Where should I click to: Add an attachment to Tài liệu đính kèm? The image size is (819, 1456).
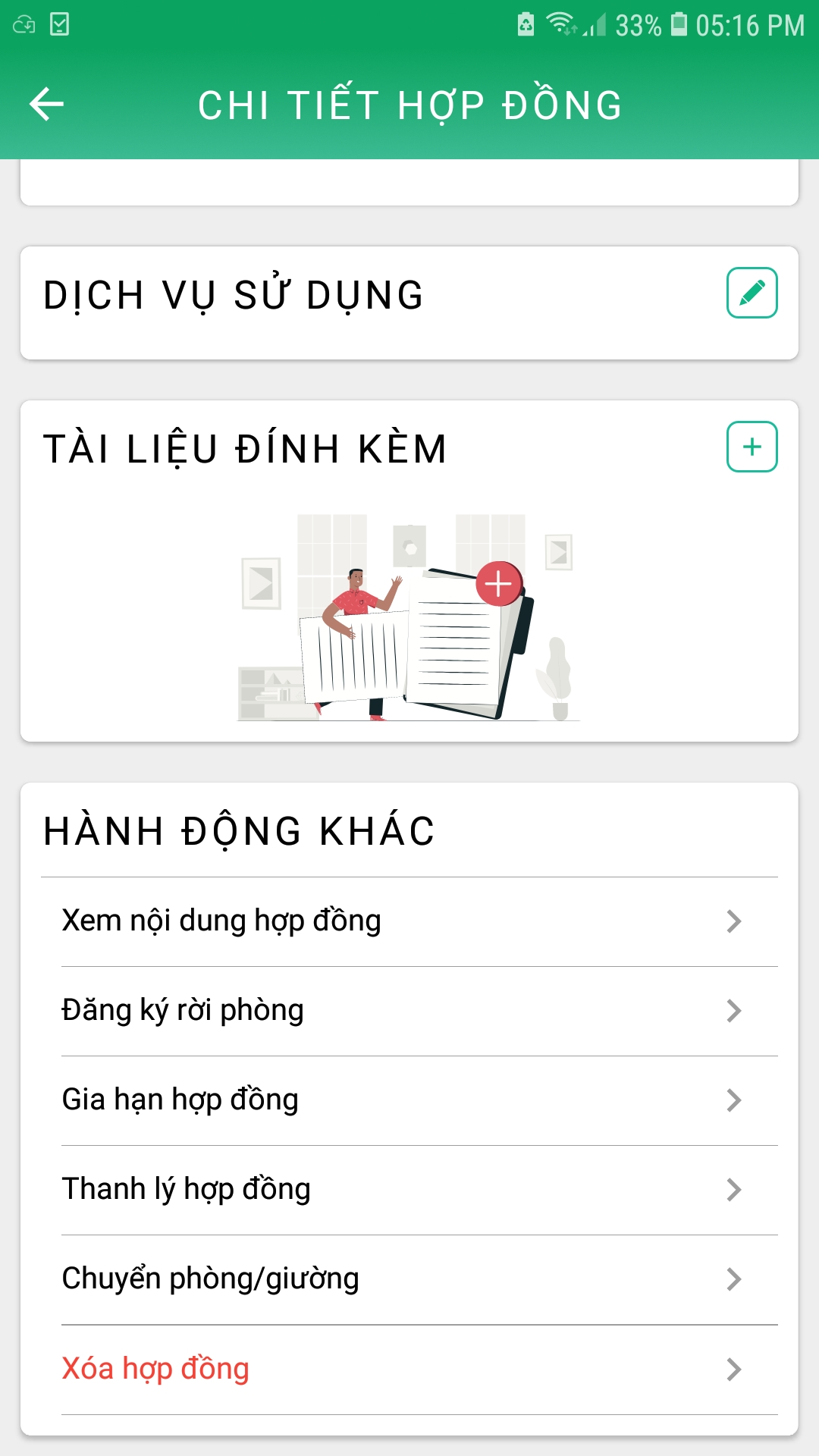752,447
